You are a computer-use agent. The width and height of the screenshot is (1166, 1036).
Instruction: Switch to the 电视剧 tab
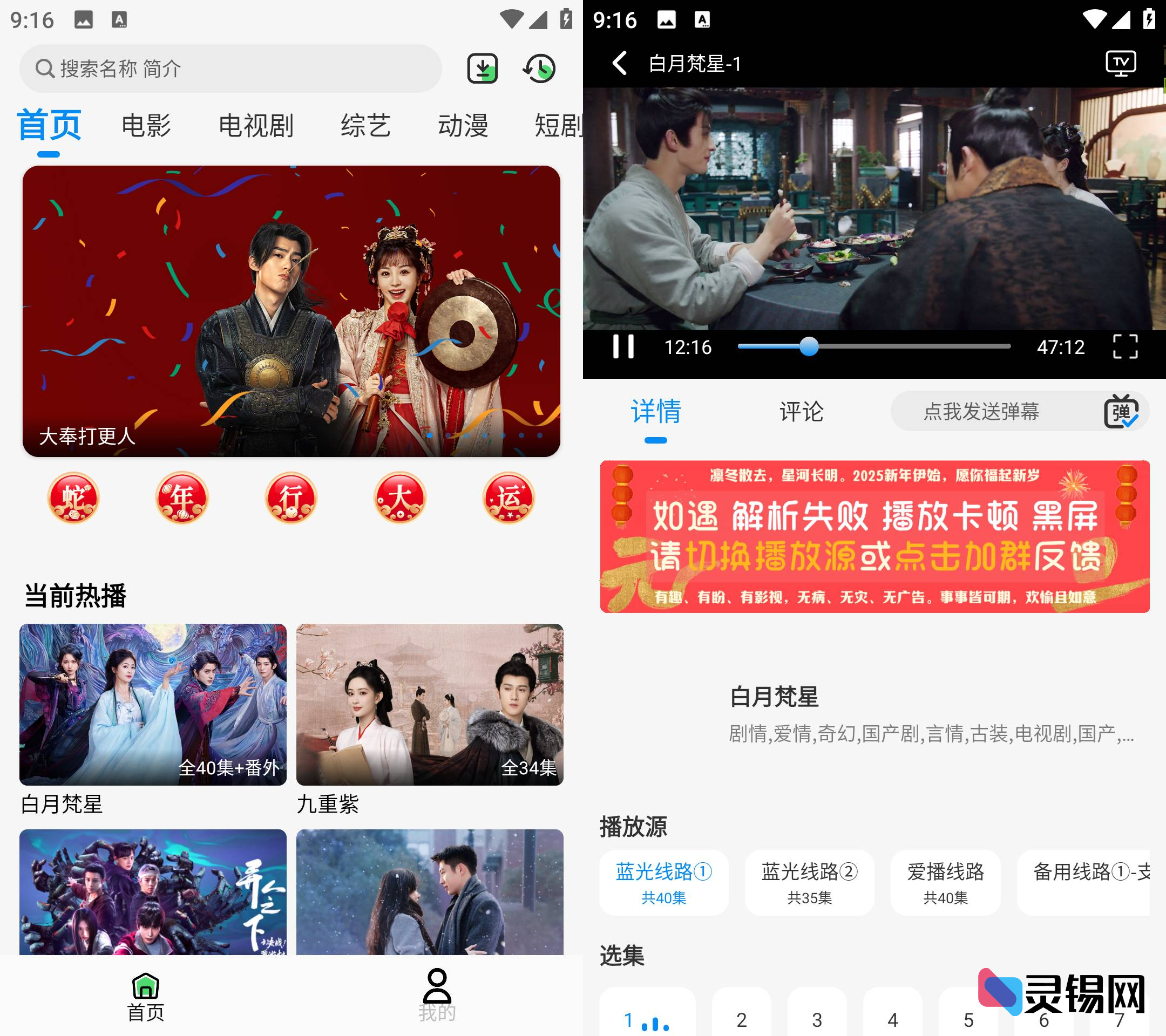[x=256, y=125]
